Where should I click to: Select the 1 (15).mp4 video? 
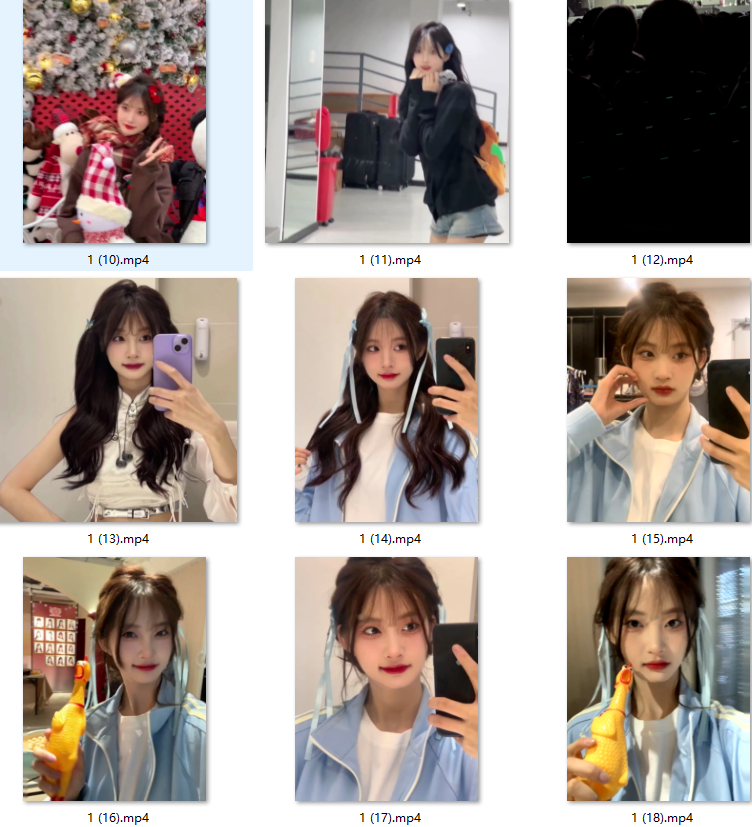659,400
